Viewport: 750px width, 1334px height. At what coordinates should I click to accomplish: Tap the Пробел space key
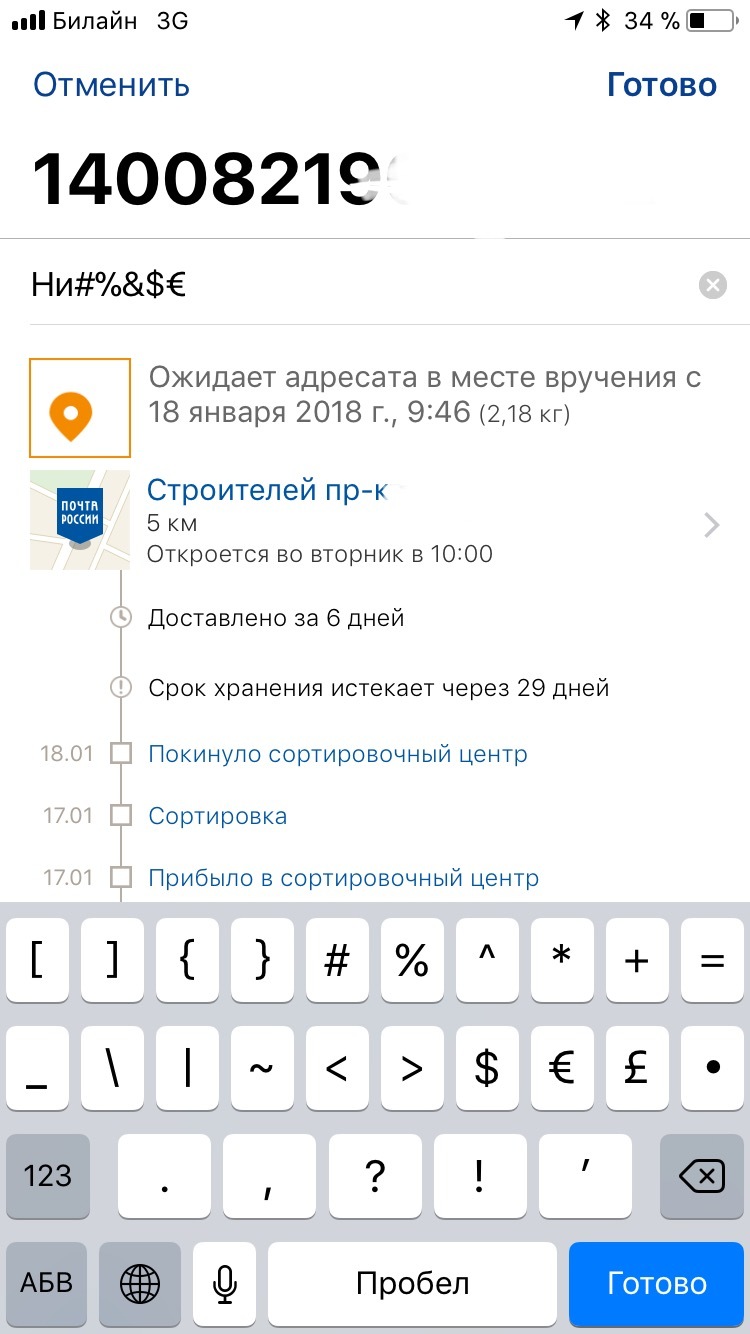pos(412,1283)
